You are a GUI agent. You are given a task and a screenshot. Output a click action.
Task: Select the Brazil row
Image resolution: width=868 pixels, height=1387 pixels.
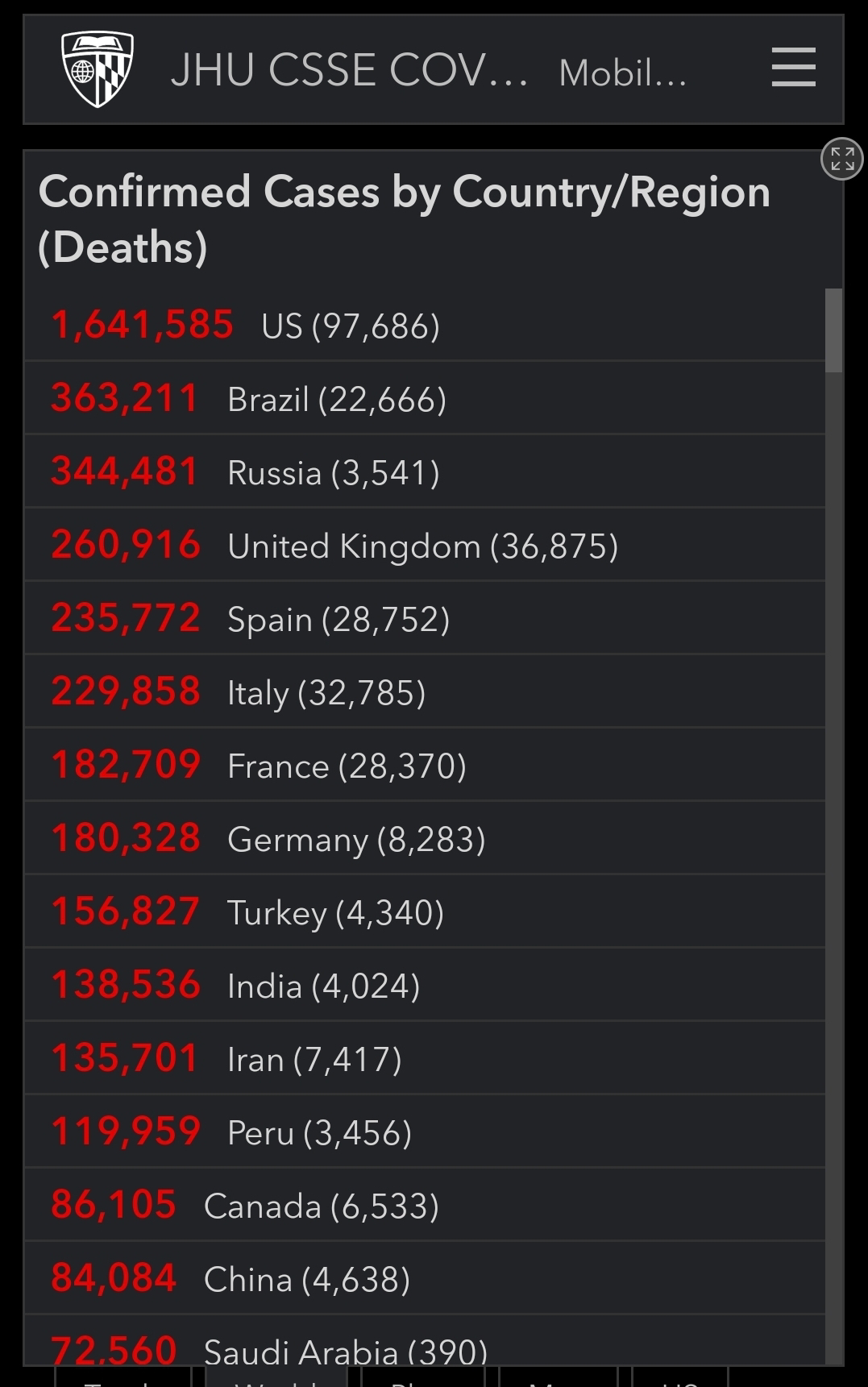[425, 398]
